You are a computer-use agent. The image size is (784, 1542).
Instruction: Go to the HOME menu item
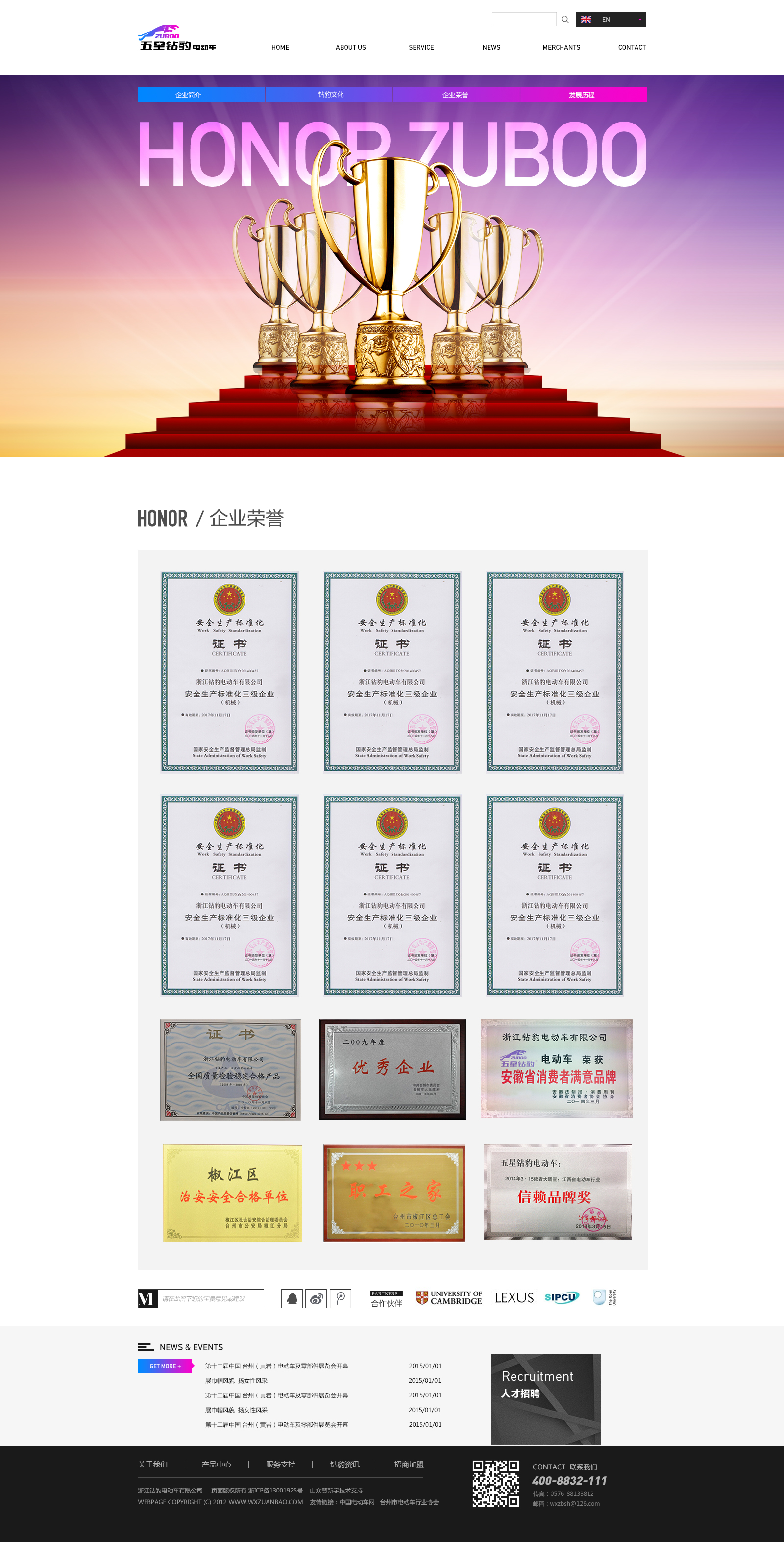(x=280, y=47)
